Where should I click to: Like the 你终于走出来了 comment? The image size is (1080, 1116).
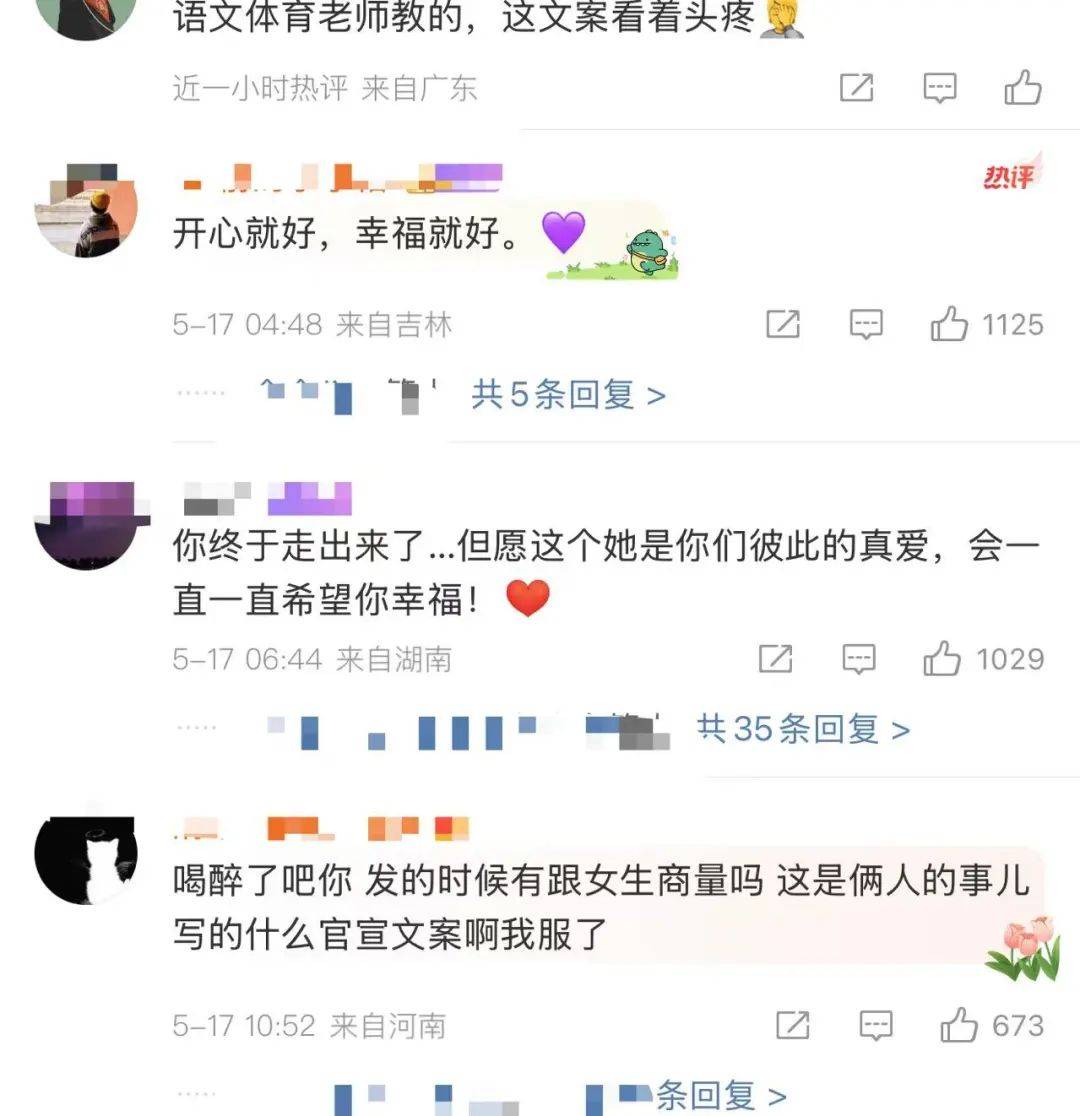pyautogui.click(x=941, y=659)
